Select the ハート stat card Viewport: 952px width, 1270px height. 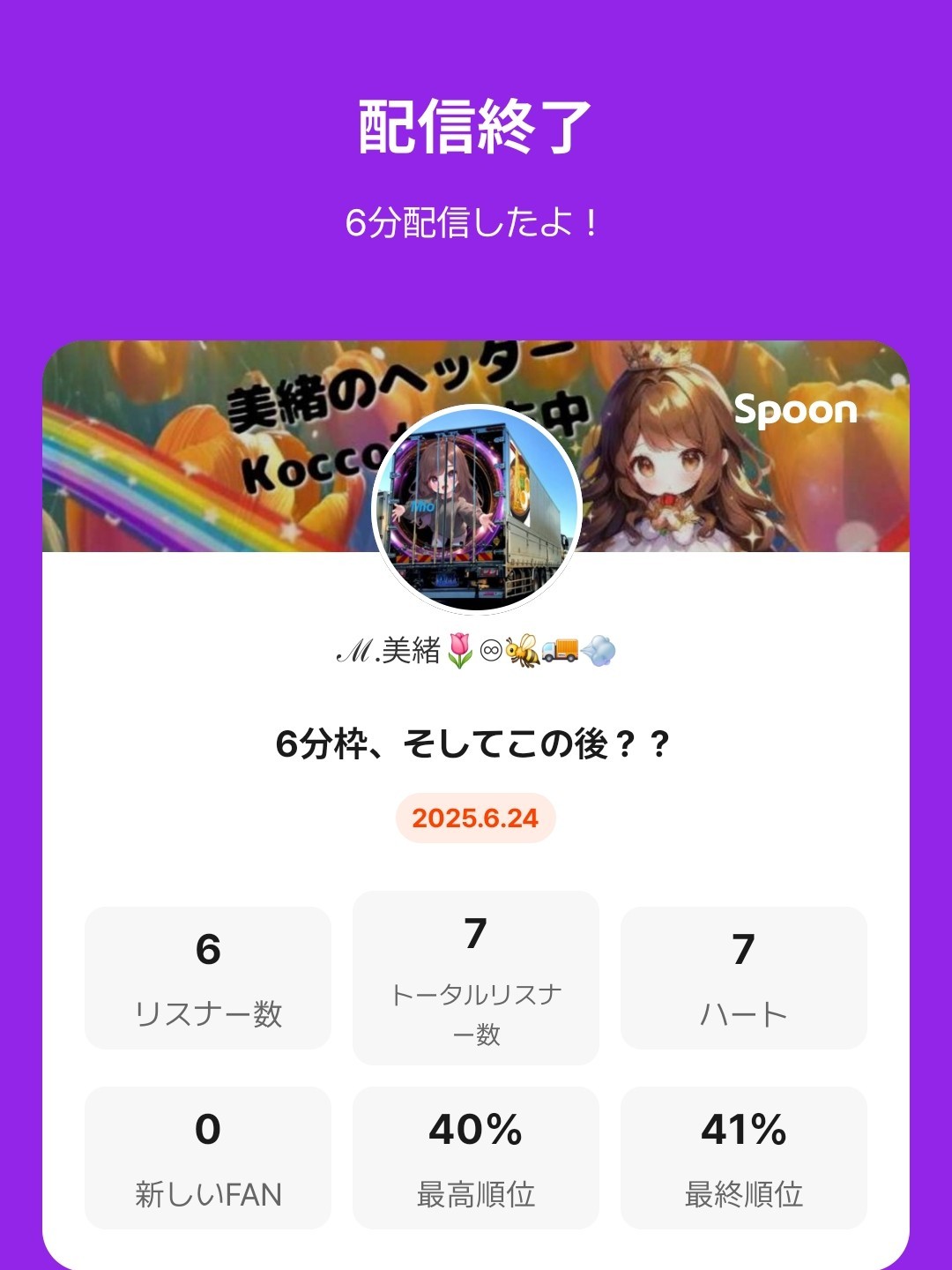[x=743, y=976]
